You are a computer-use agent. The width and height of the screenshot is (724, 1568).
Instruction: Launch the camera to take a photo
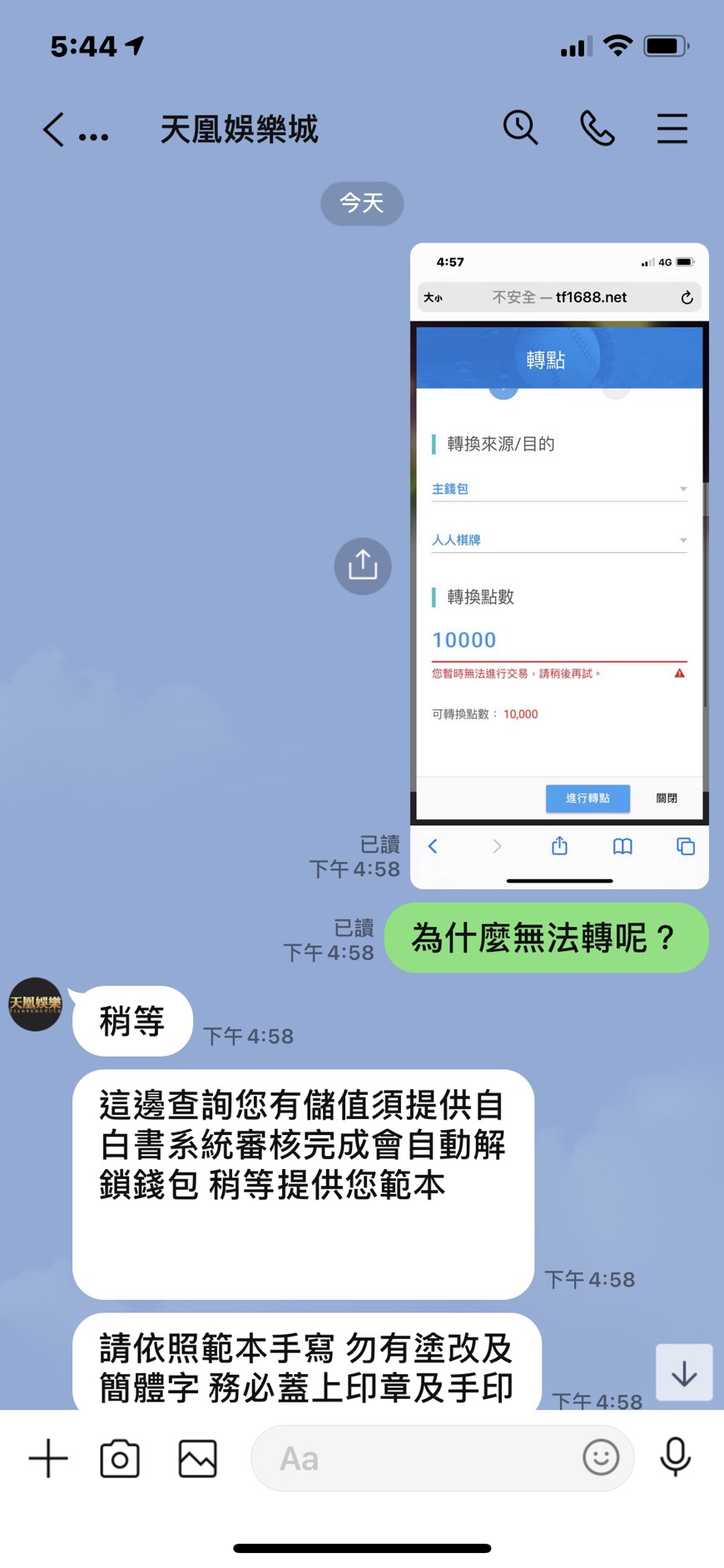(120, 1458)
